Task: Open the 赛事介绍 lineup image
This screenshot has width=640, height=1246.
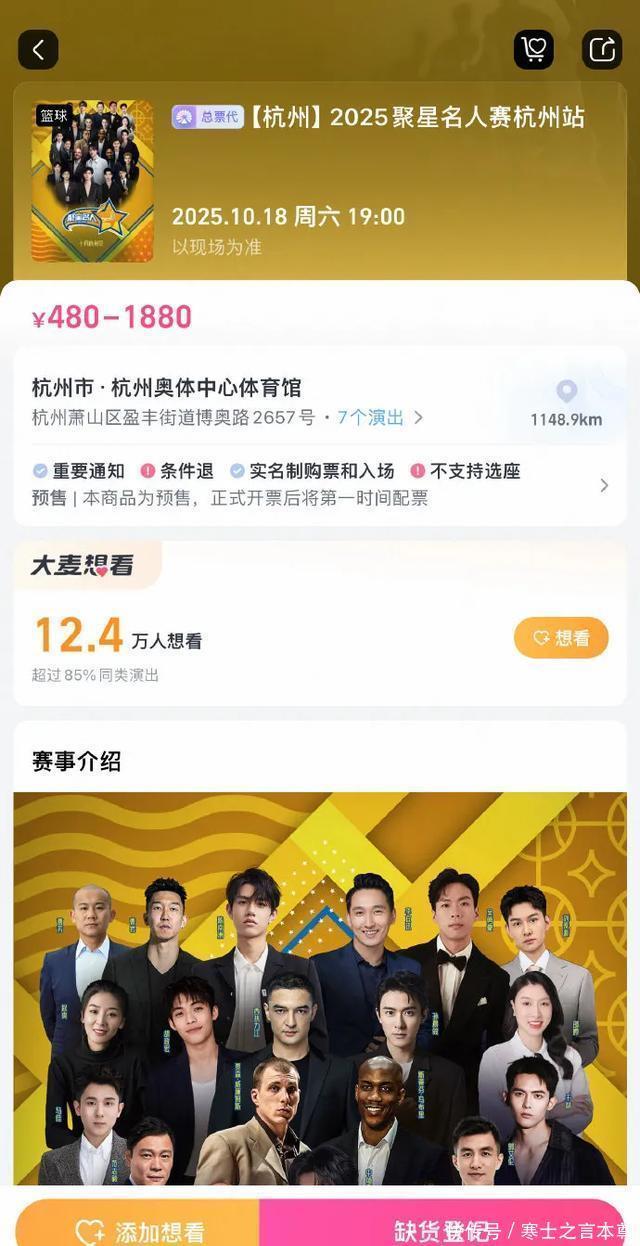Action: (320, 988)
